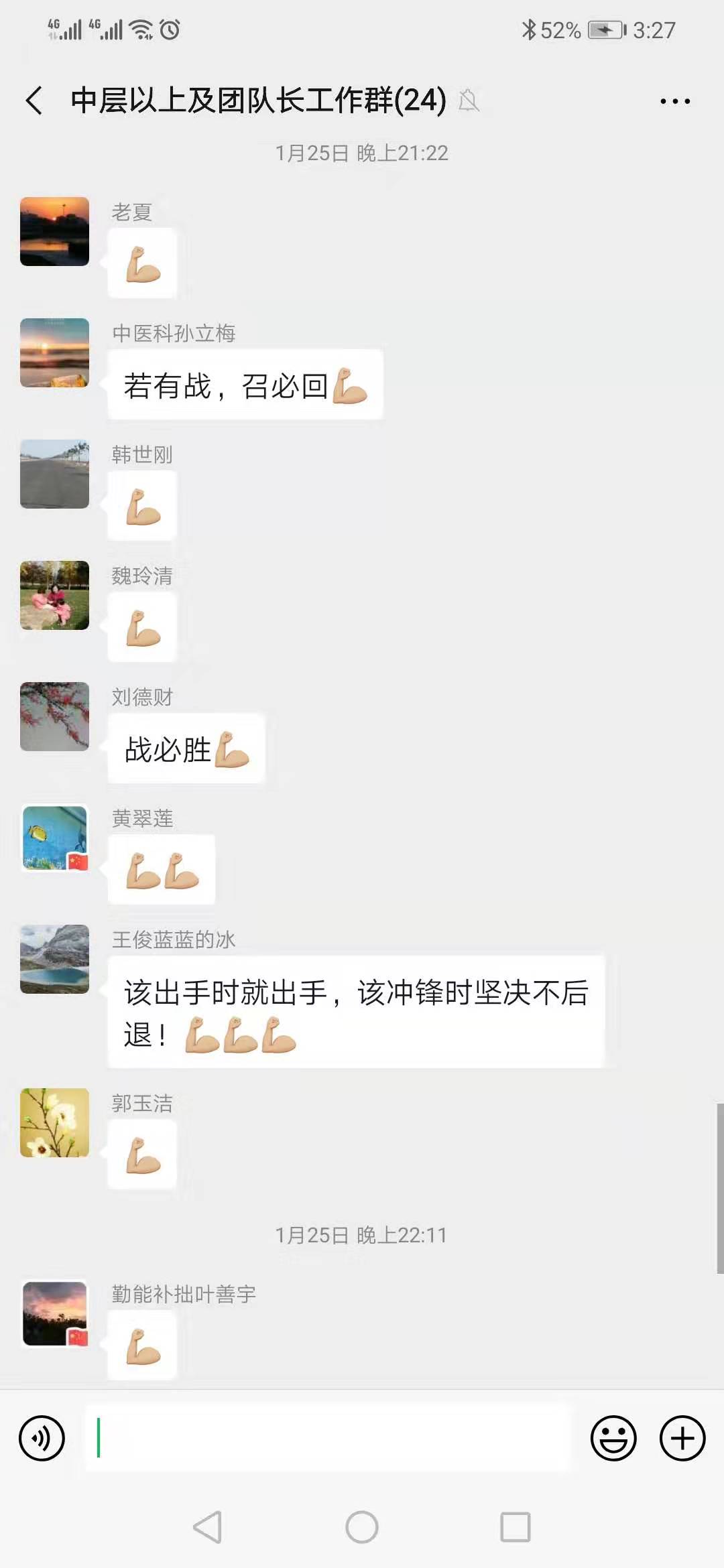724x1568 pixels.
Task: Tap 勤能补拙叶善宇's muscle emoji message
Action: coord(141,1345)
